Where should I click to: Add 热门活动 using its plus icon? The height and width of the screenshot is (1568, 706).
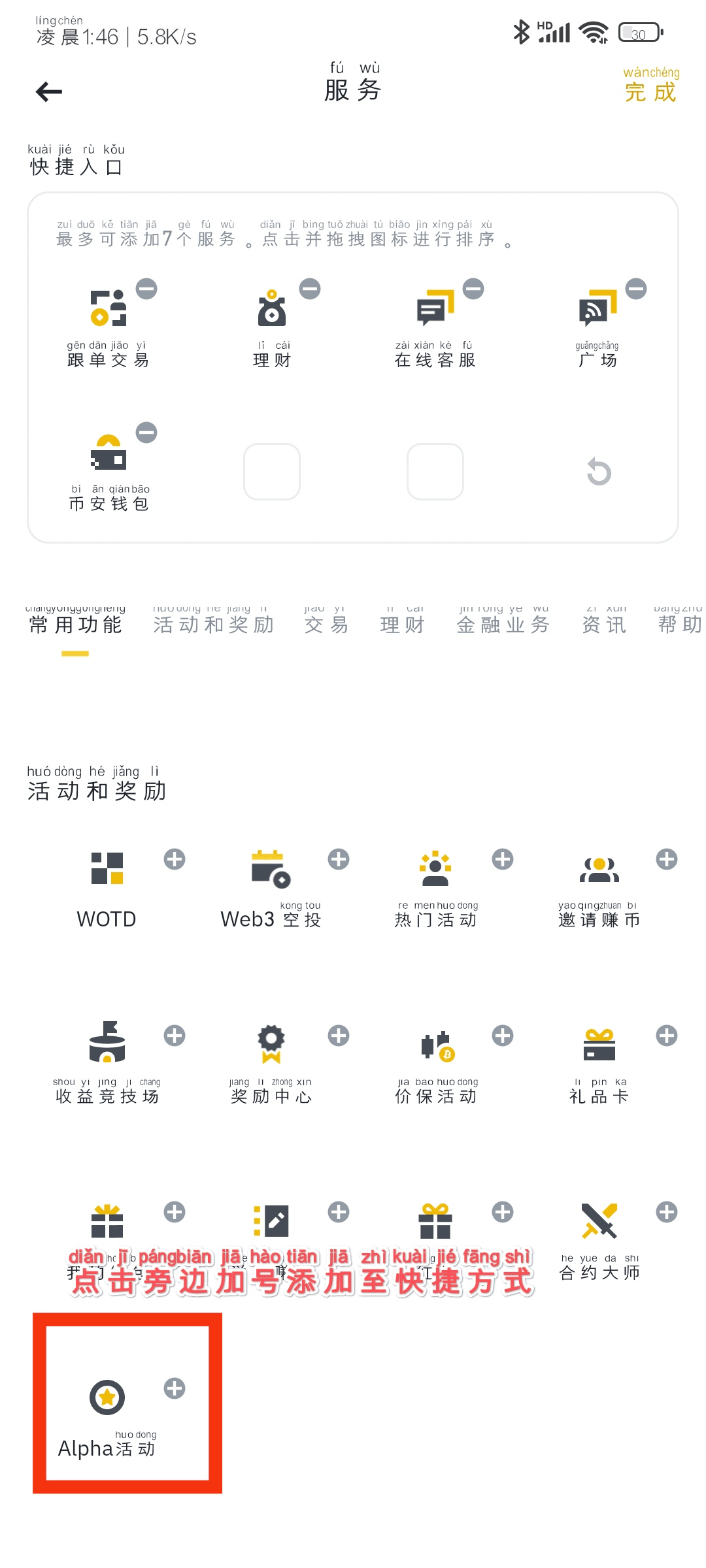(x=503, y=859)
